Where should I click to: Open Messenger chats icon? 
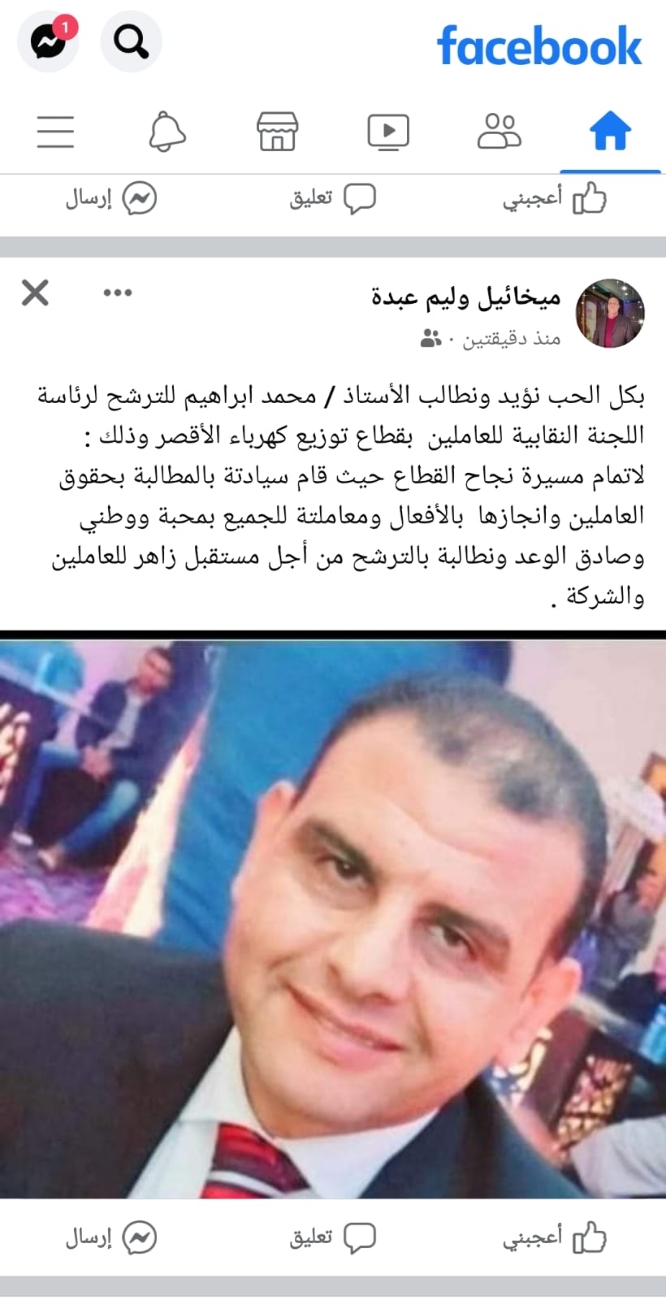47,42
